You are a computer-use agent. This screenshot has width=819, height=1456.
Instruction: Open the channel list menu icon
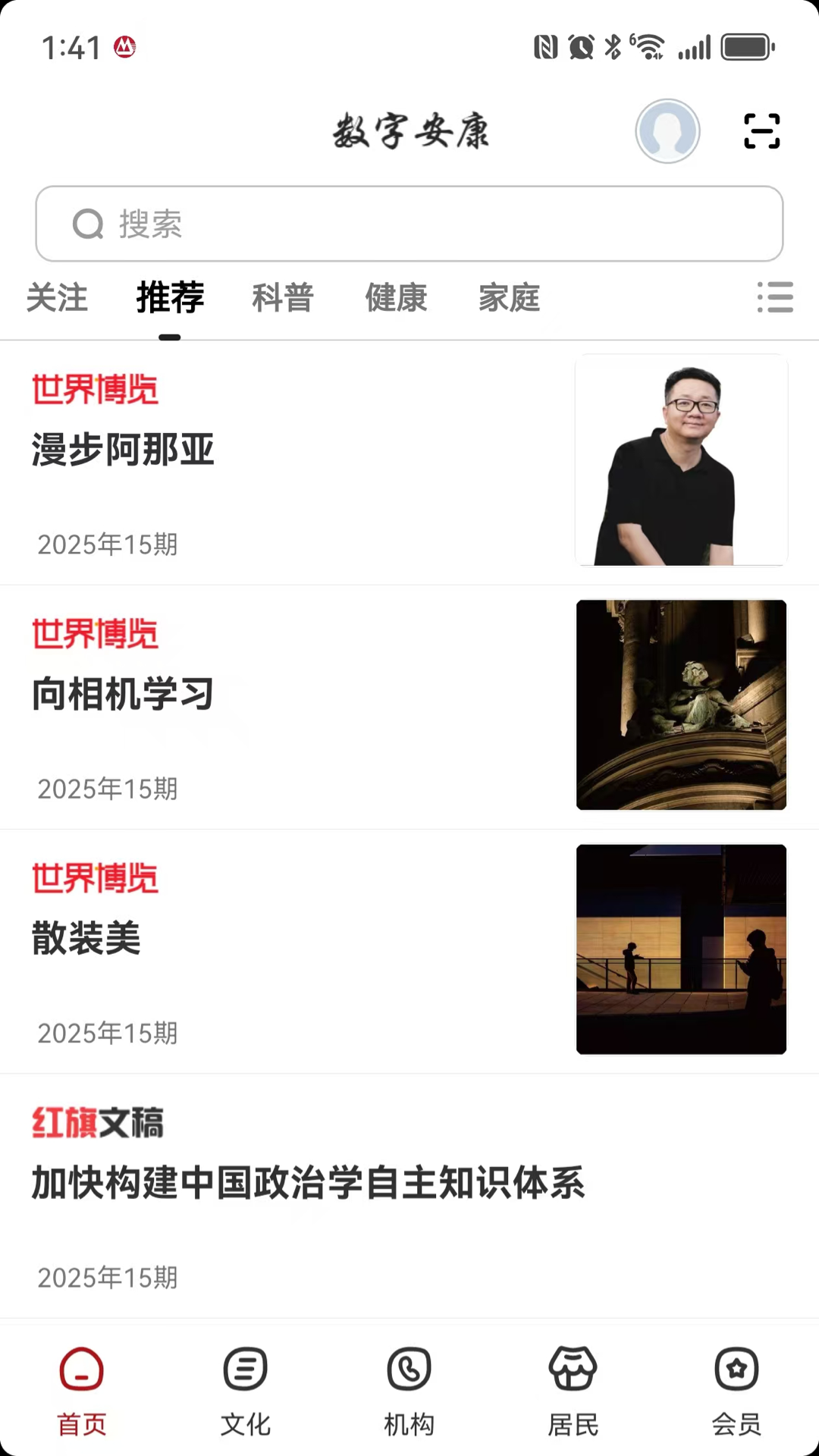775,297
